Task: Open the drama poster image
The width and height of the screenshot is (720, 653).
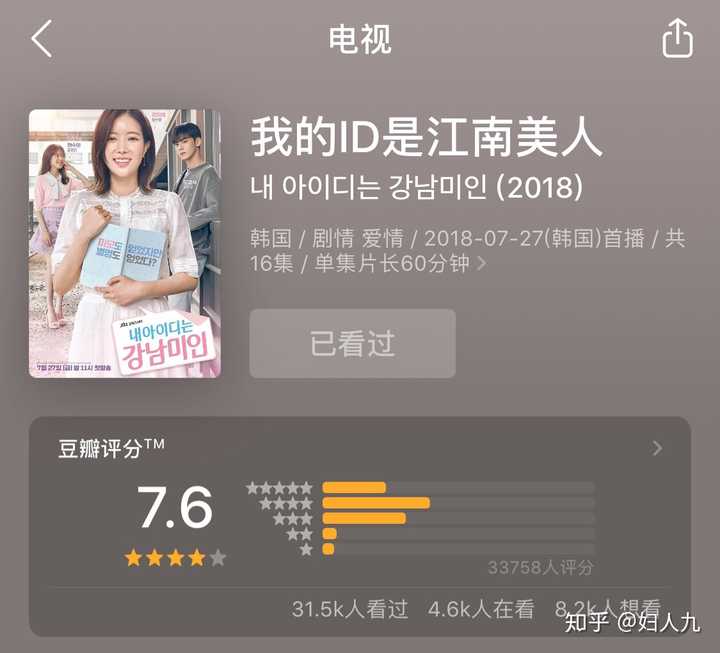Action: coord(125,243)
